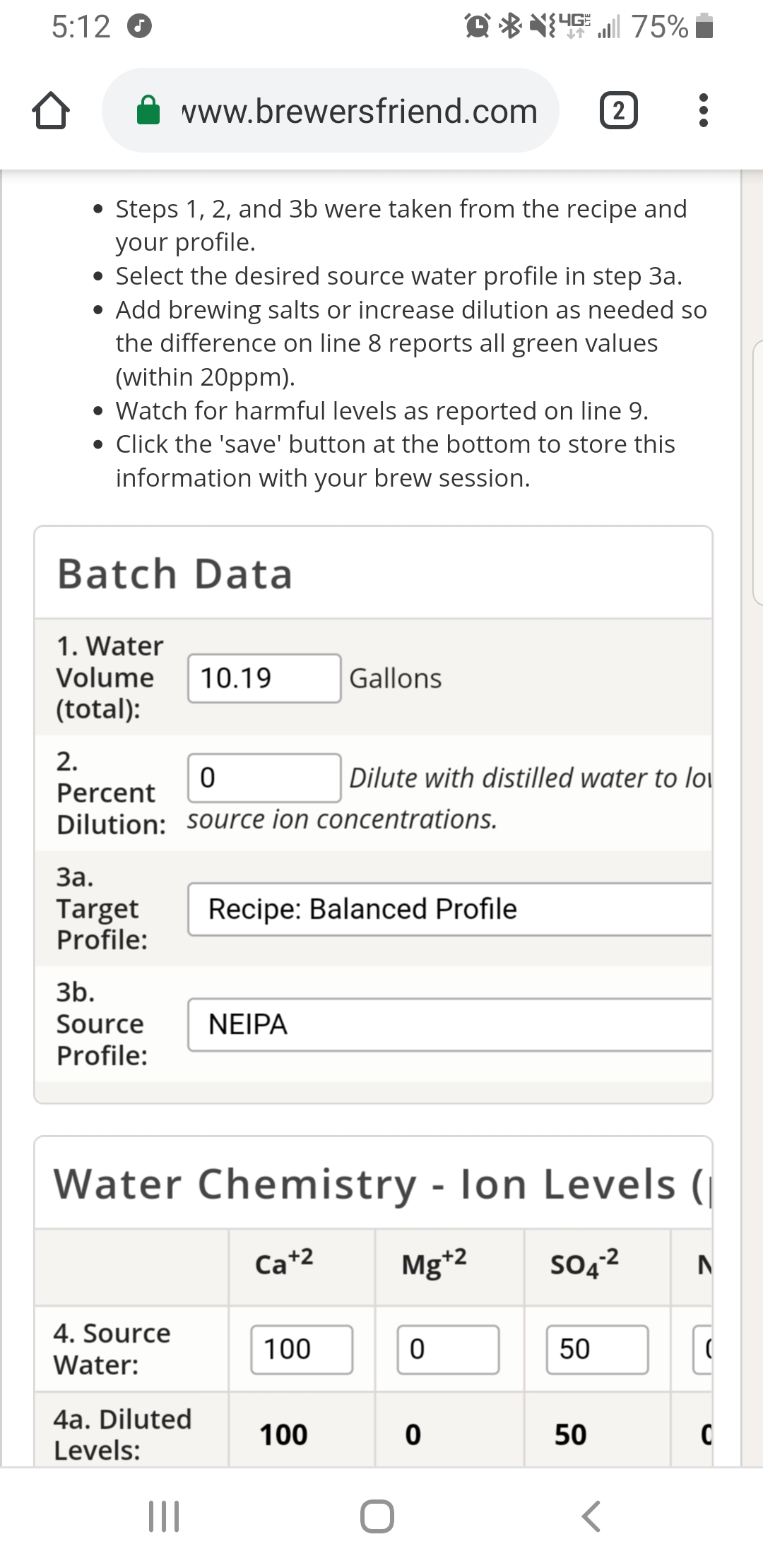This screenshot has height=1568, width=763.
Task: Edit the Water Volume field showing 10.19
Action: click(x=264, y=678)
